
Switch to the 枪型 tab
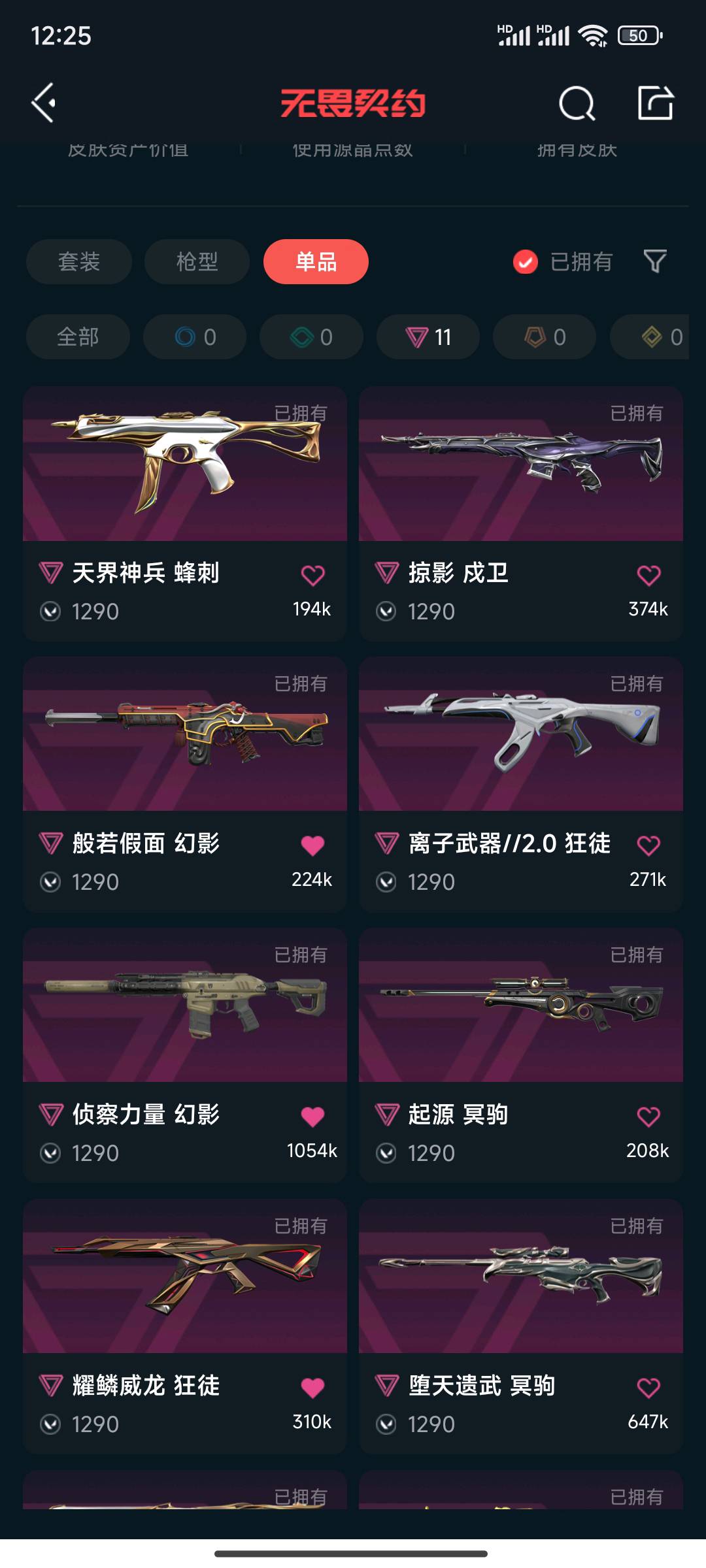[197, 262]
